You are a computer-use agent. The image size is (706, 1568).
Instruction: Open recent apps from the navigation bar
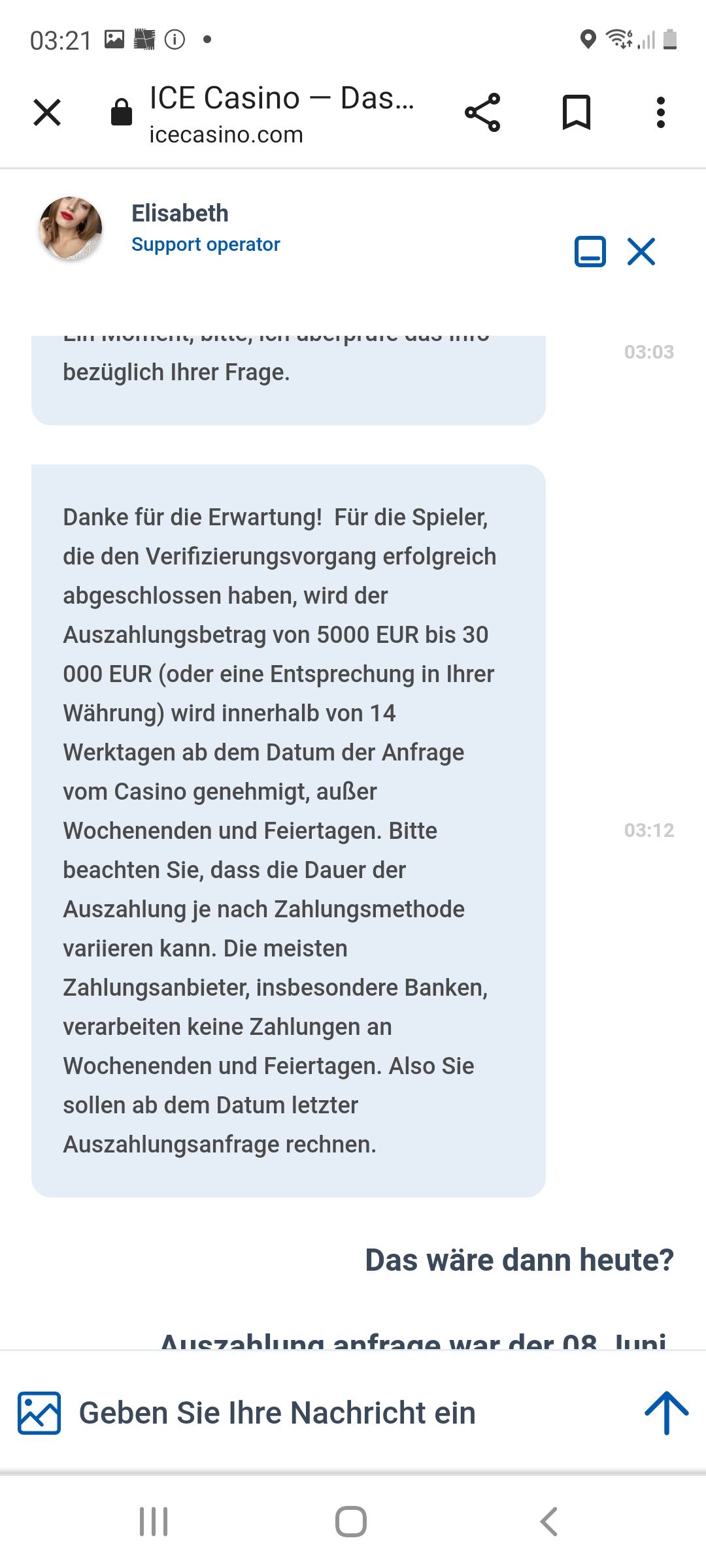[x=154, y=1522]
